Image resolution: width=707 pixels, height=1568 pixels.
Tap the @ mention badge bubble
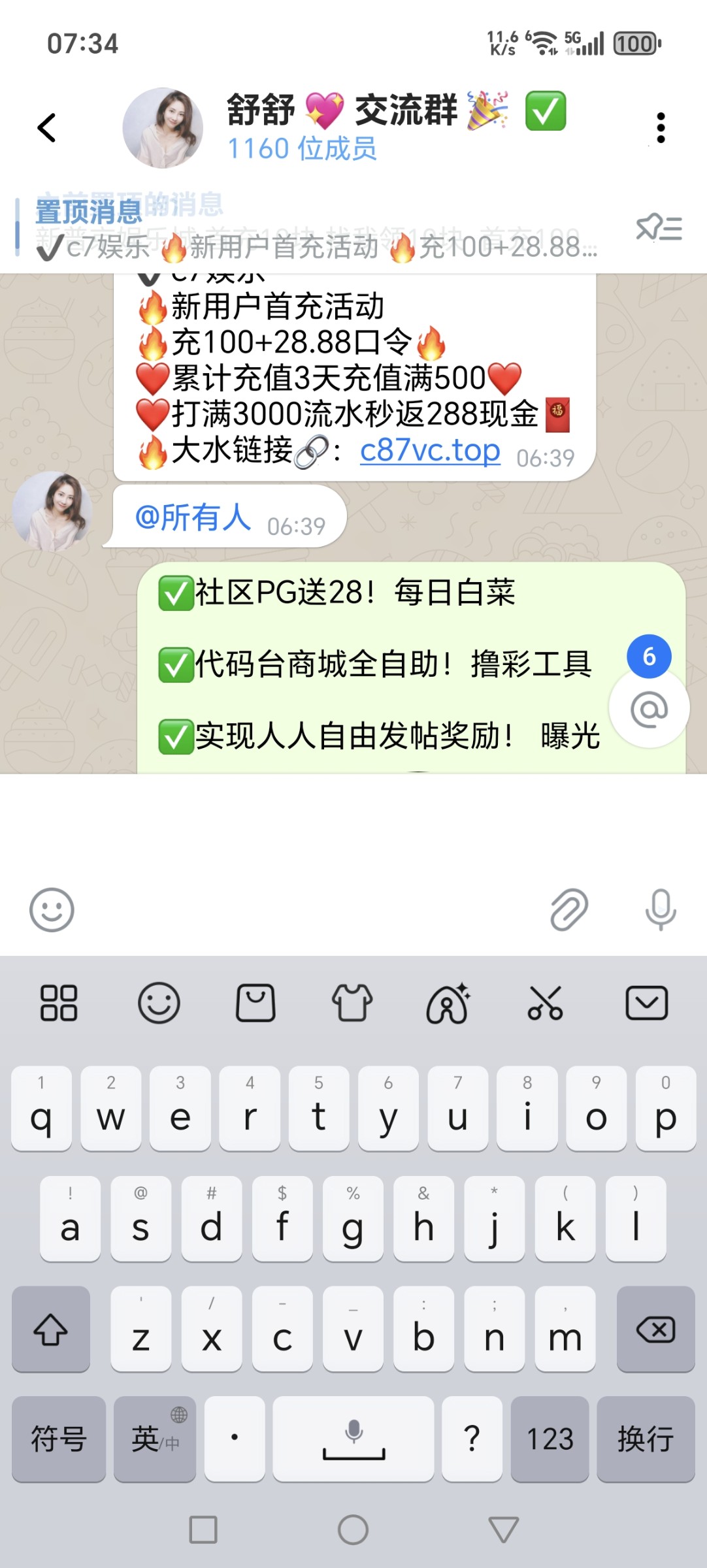click(x=649, y=708)
